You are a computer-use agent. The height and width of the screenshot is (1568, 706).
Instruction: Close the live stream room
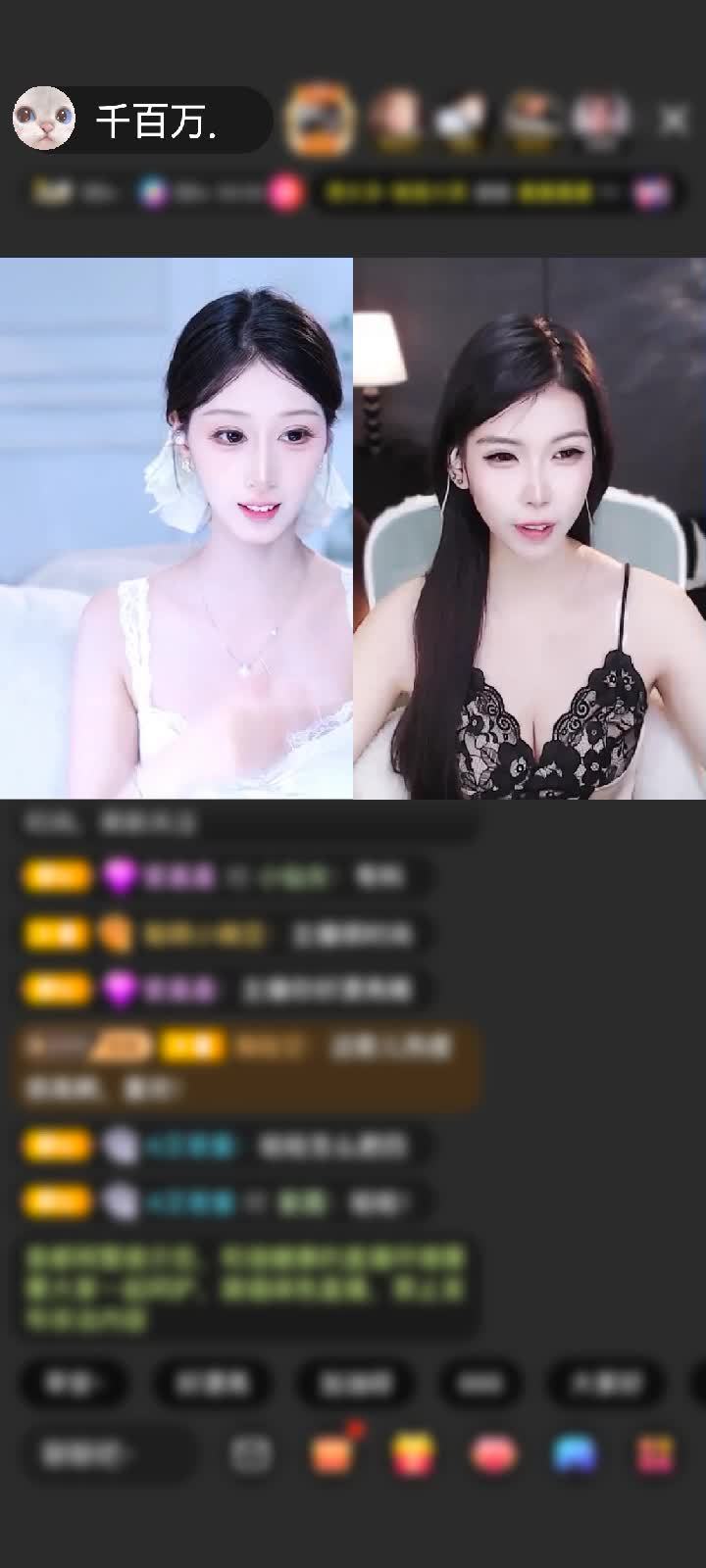click(674, 120)
